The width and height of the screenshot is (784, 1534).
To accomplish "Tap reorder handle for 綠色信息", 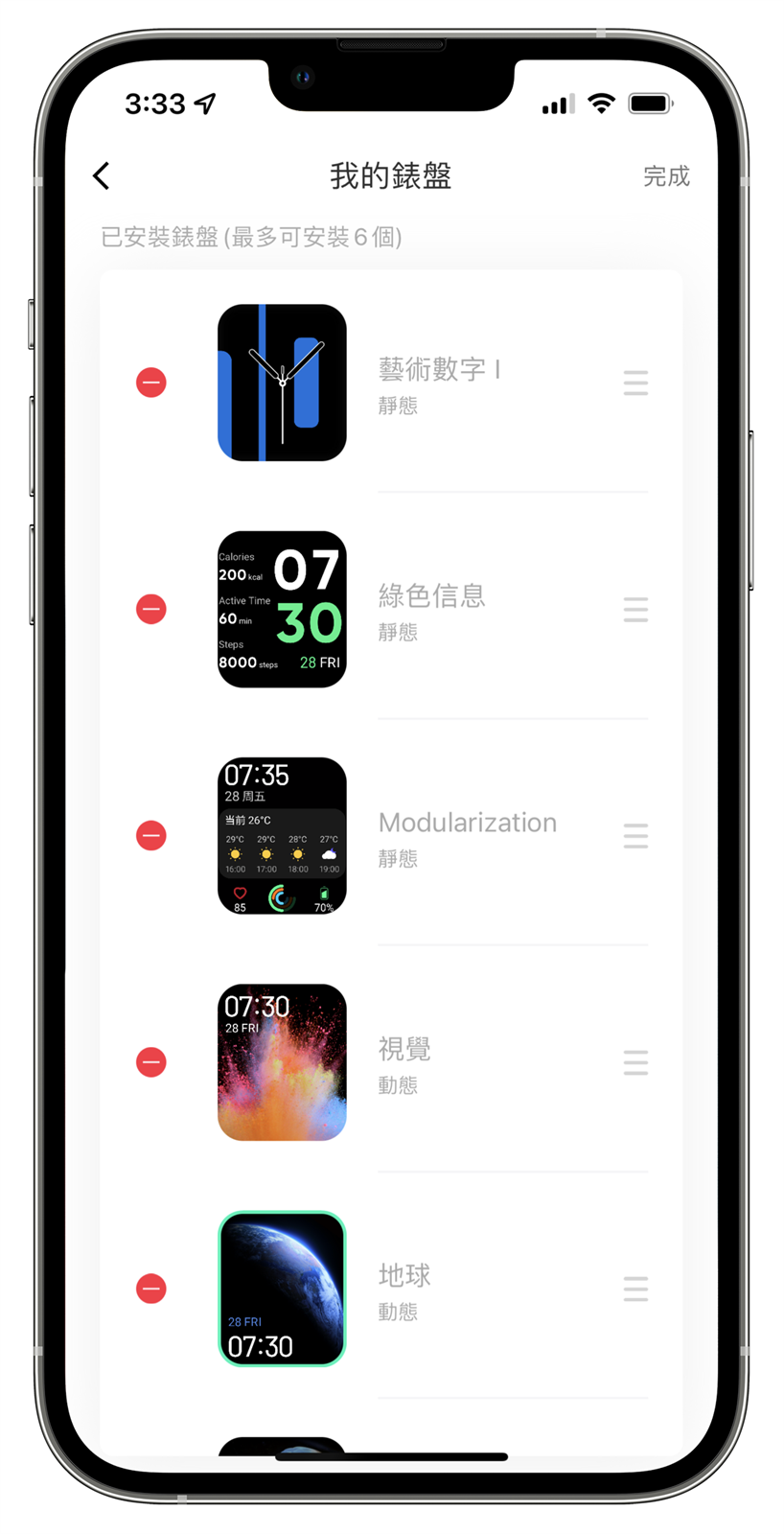I will pos(635,609).
